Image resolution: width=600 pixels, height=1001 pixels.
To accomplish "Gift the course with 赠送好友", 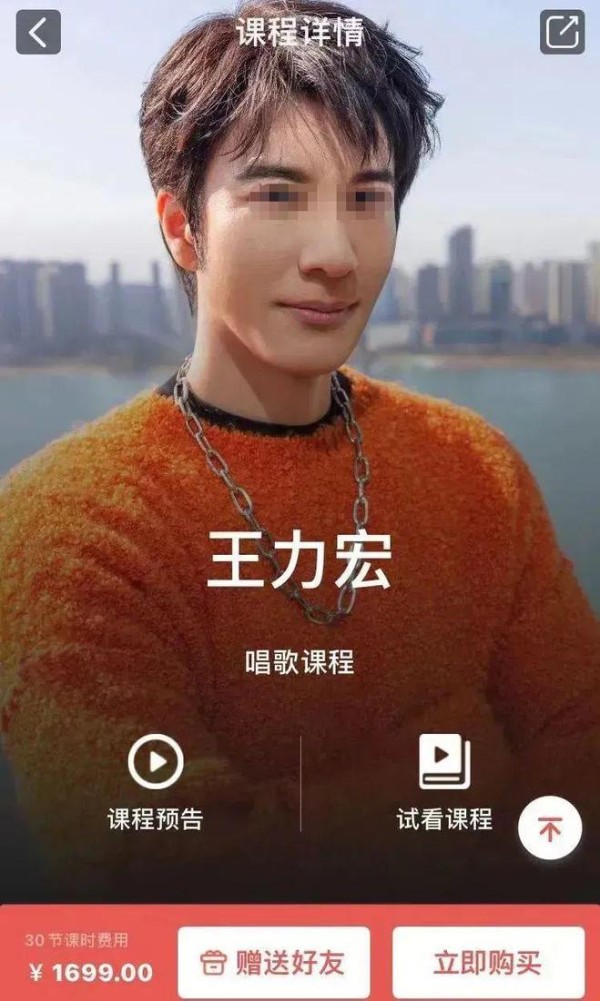I will (274, 962).
